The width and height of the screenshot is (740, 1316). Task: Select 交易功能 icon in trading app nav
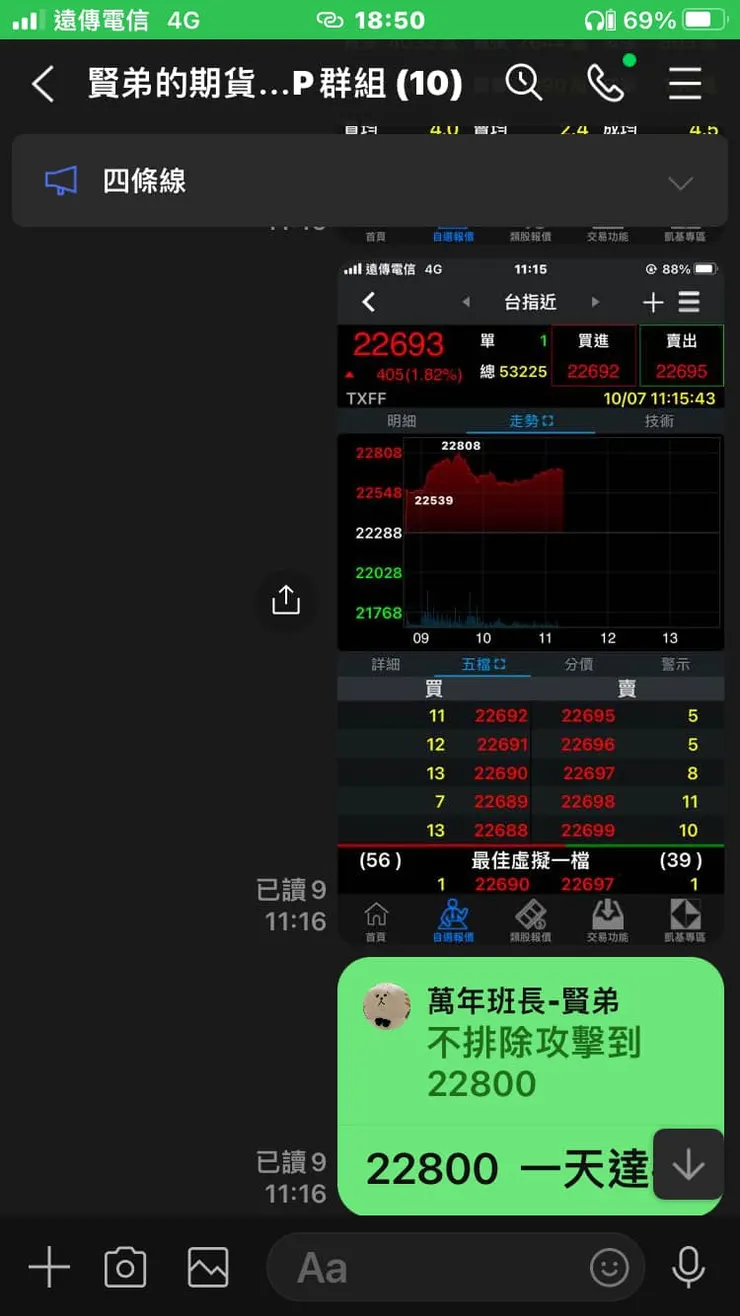609,913
